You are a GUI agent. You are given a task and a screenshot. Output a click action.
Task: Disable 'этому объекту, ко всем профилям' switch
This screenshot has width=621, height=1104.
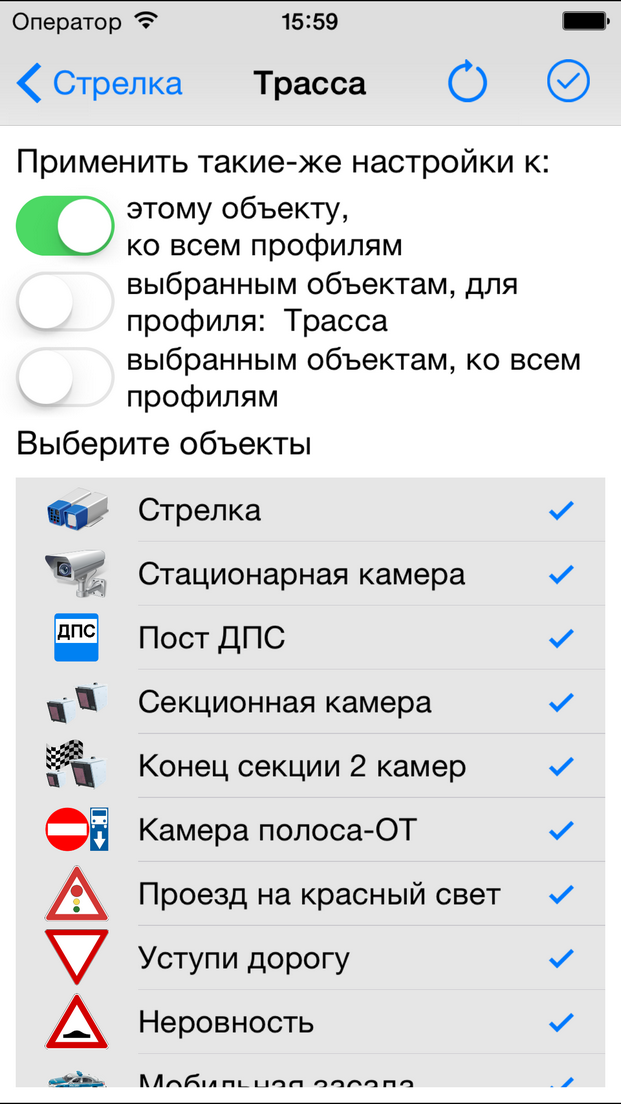[66, 226]
